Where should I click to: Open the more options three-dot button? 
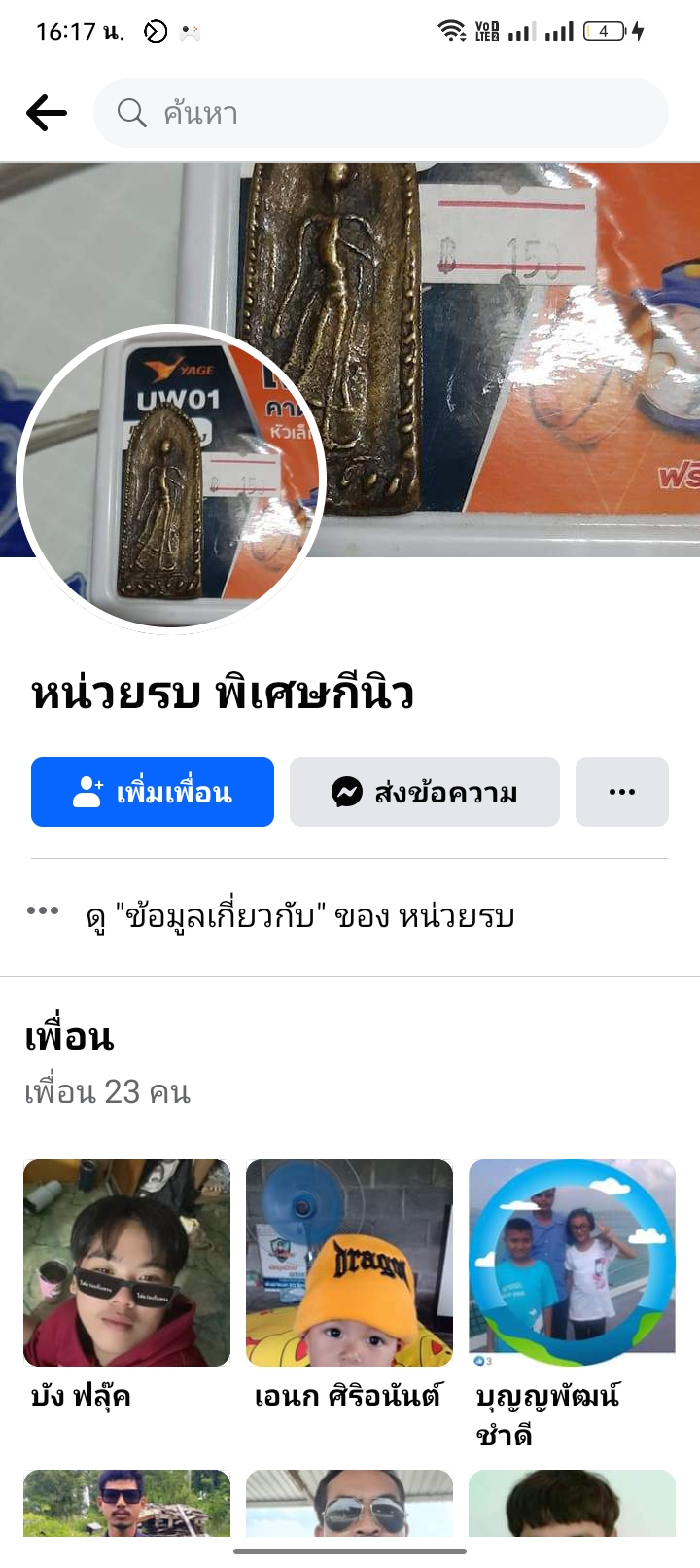(x=621, y=792)
